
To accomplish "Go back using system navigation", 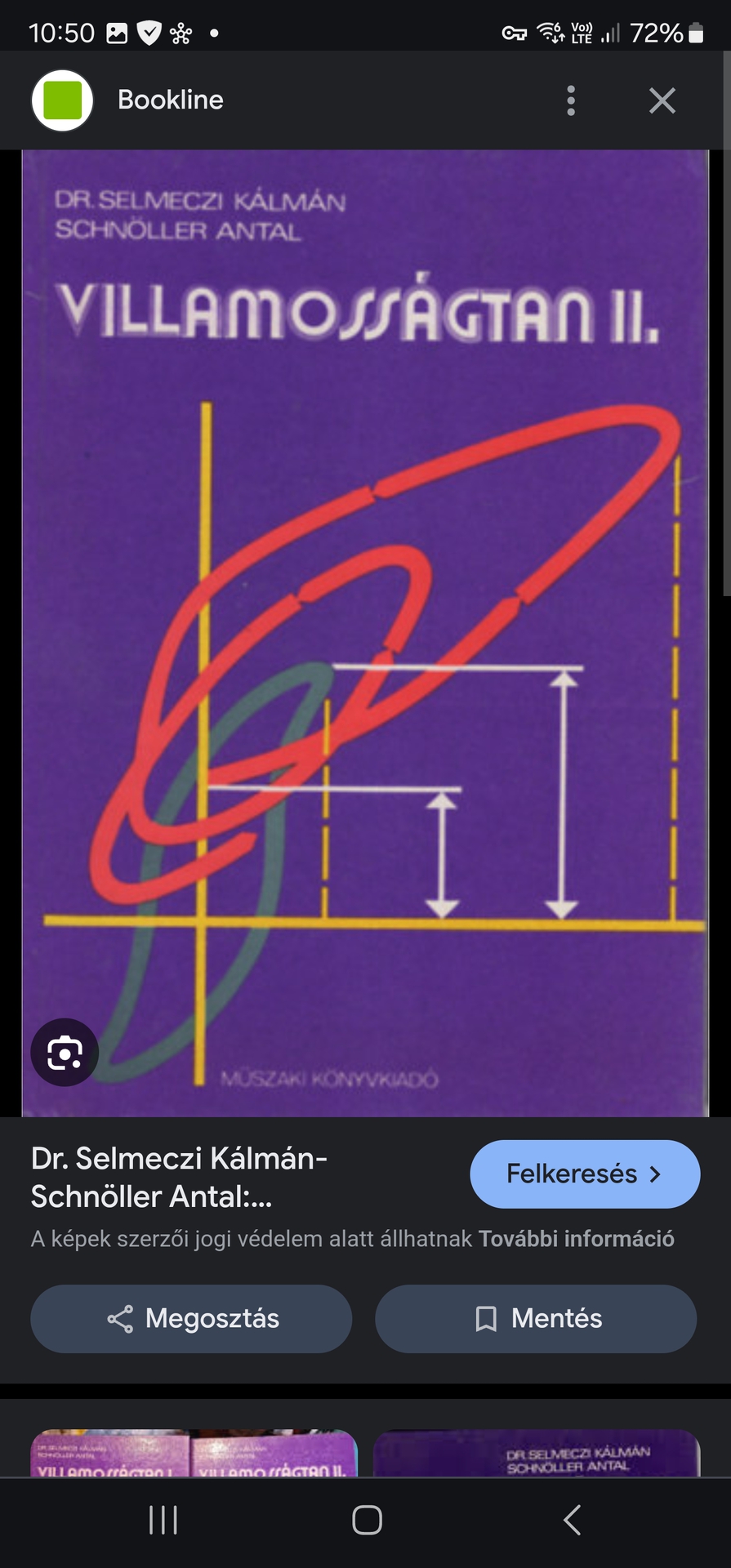I will (572, 1520).
